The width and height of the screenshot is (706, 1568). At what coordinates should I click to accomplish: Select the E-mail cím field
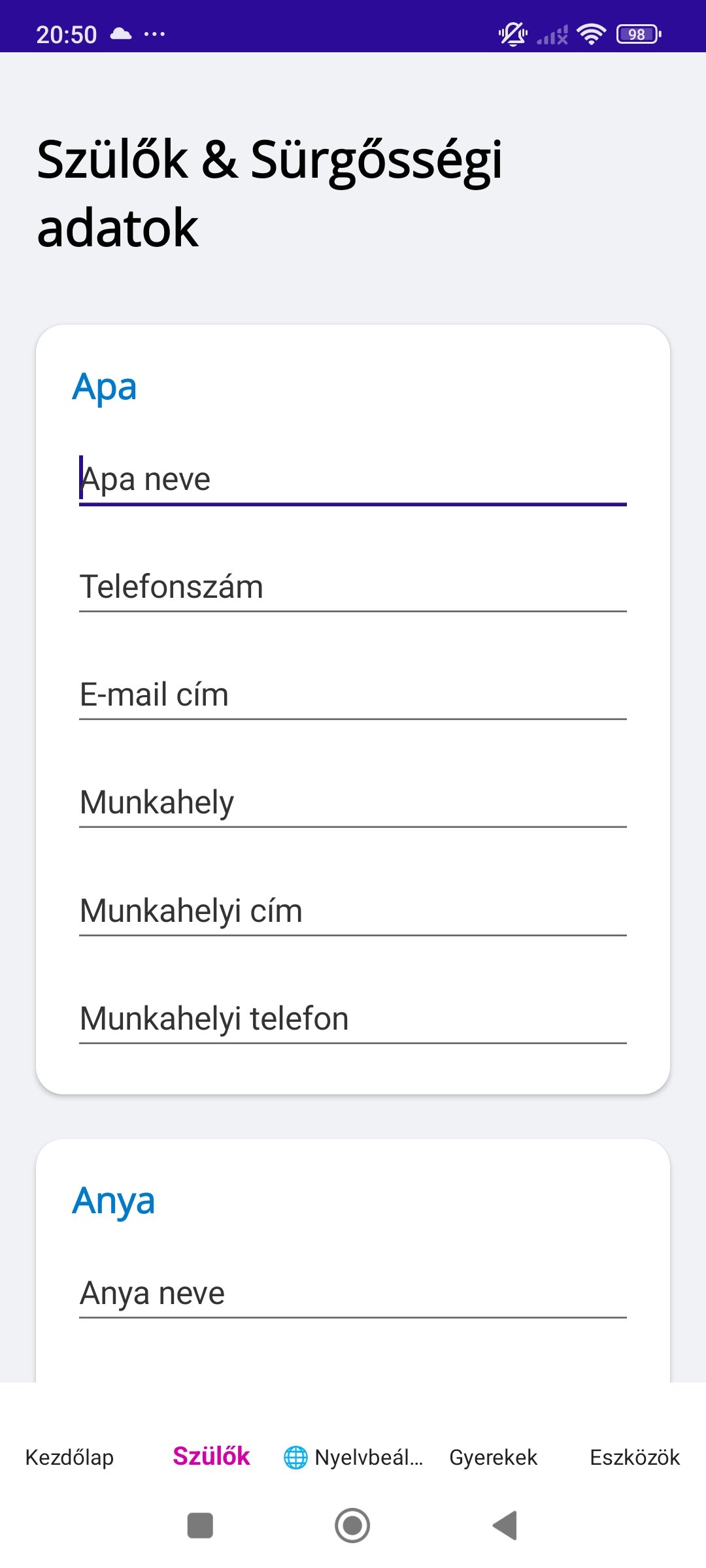coord(353,694)
